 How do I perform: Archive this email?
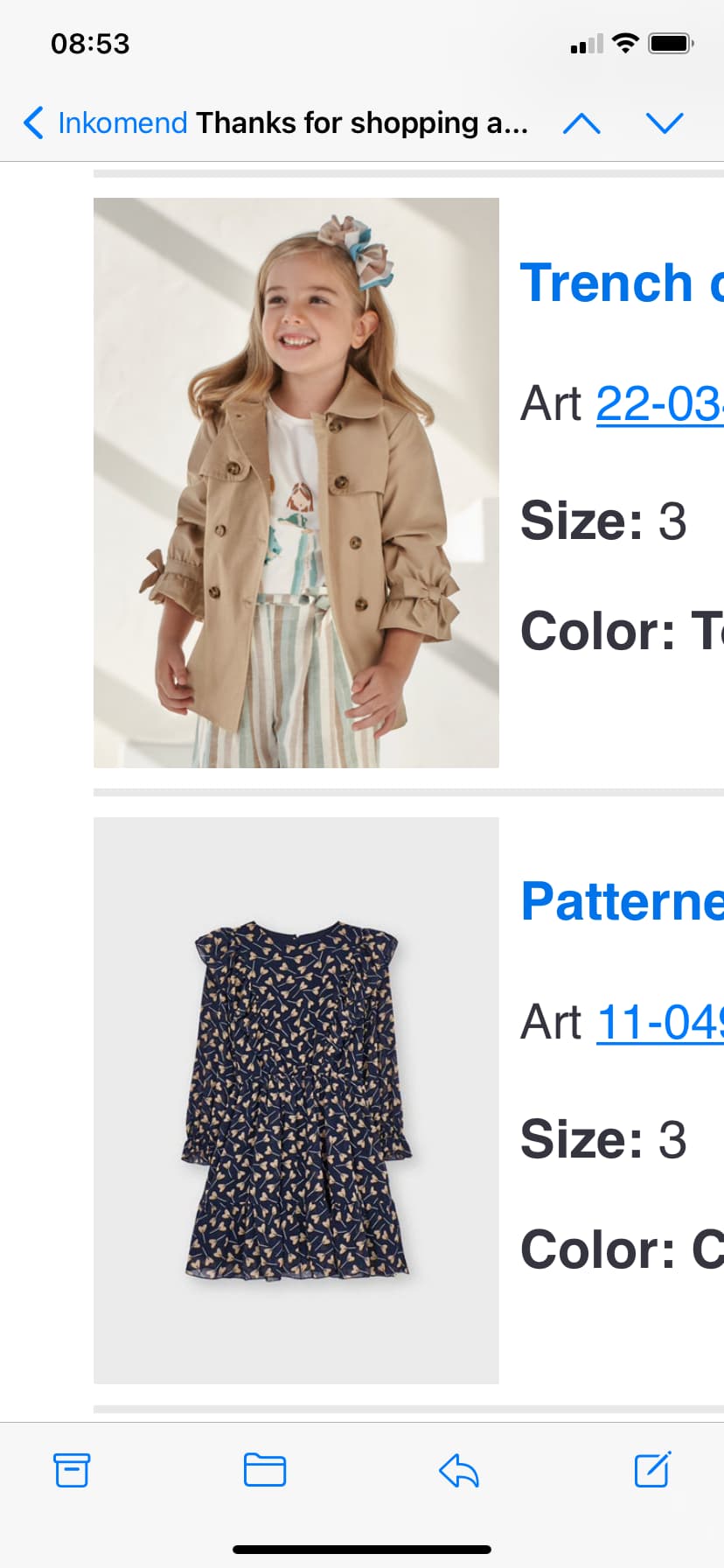(72, 1470)
